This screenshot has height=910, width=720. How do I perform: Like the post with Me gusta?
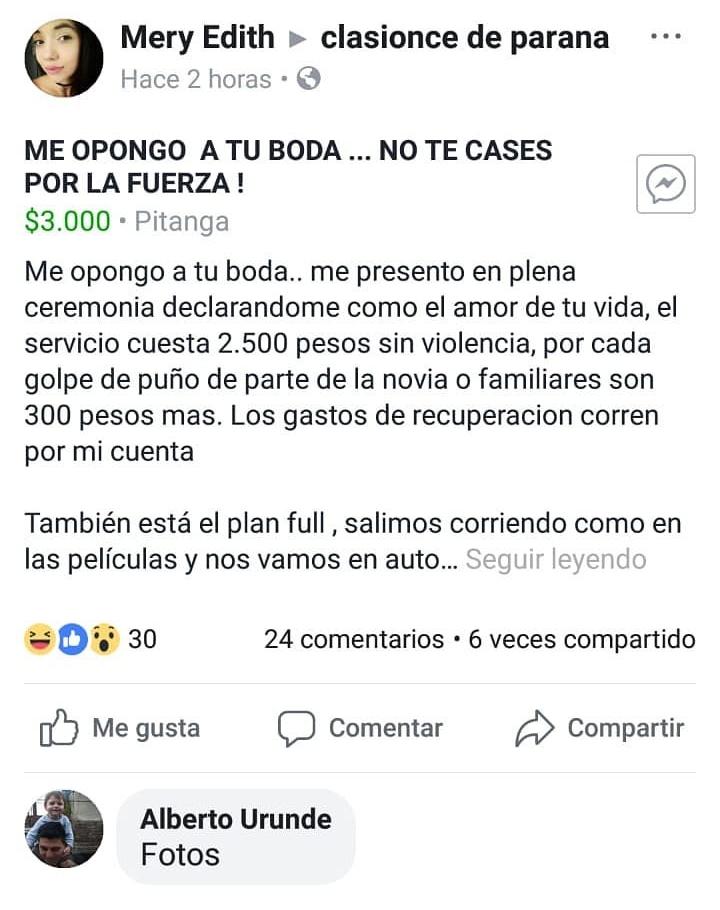pos(120,728)
